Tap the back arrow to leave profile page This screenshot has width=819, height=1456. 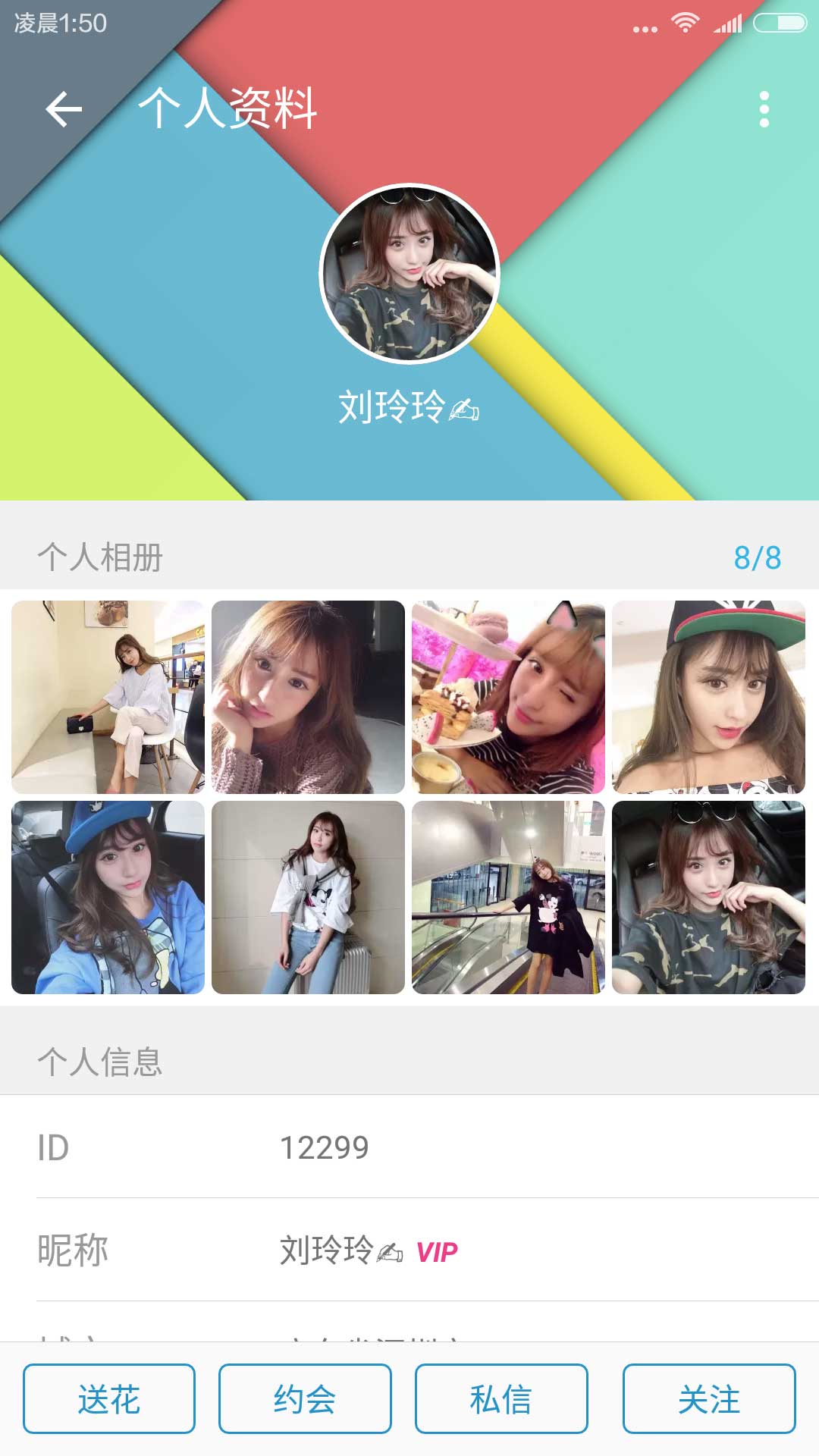click(63, 108)
